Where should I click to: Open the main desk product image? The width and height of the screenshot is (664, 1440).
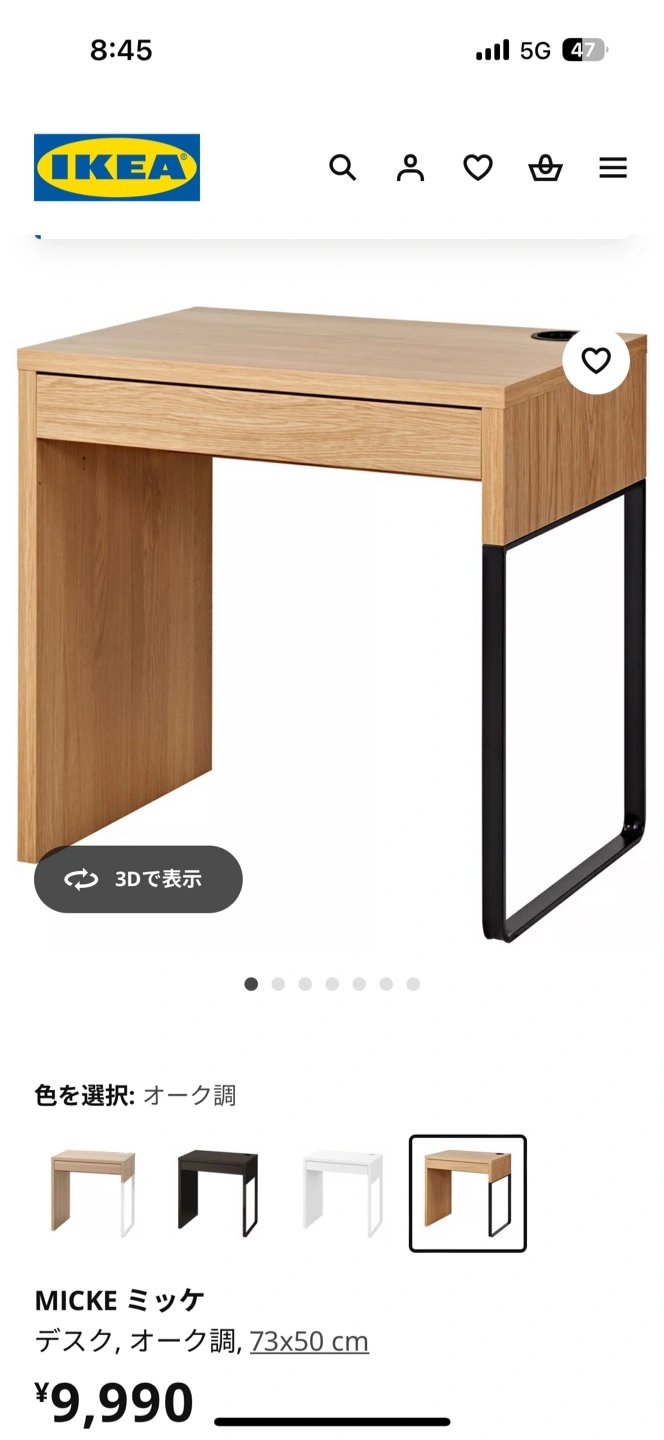[330, 620]
